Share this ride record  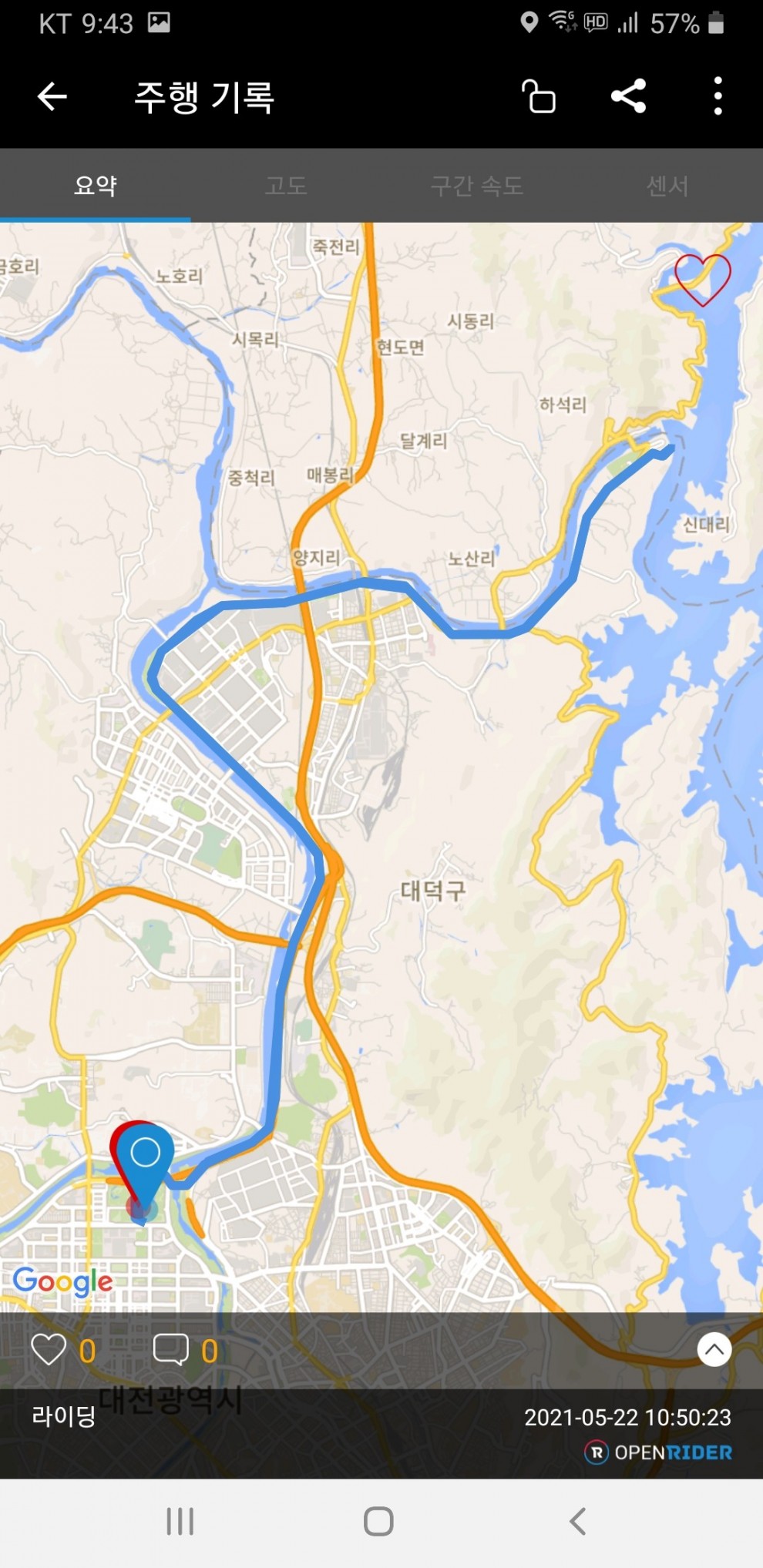[x=628, y=97]
